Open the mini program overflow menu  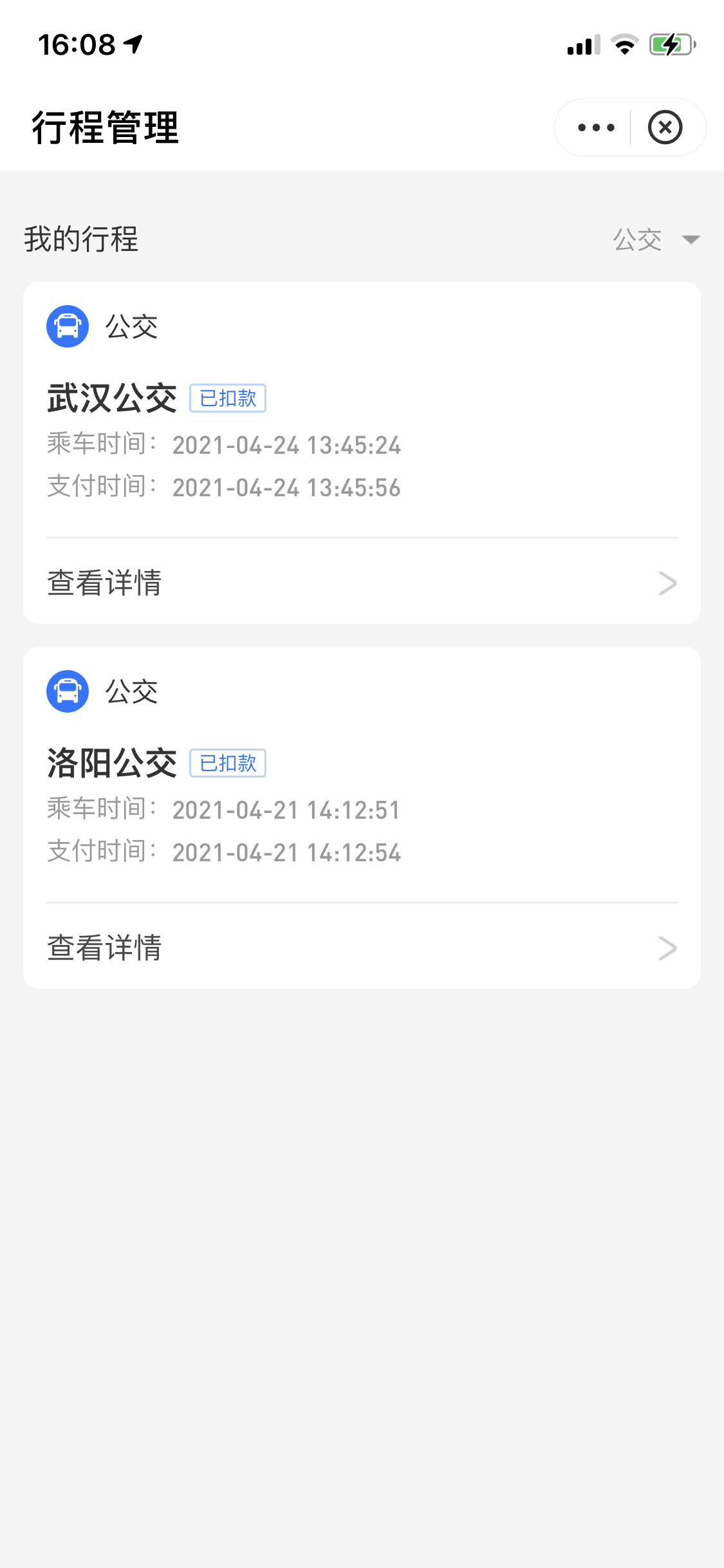click(x=596, y=127)
